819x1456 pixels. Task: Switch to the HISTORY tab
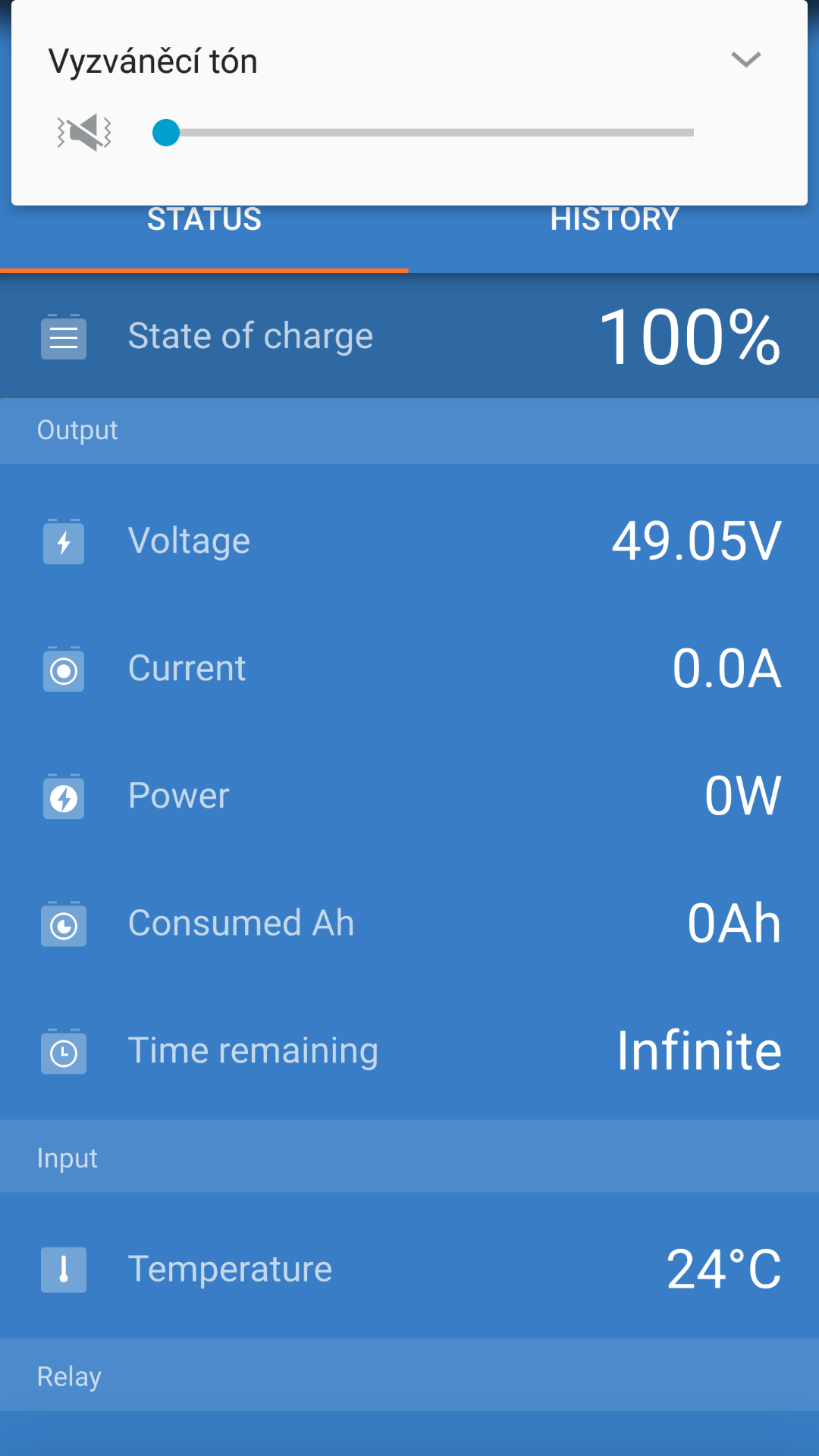(x=614, y=227)
